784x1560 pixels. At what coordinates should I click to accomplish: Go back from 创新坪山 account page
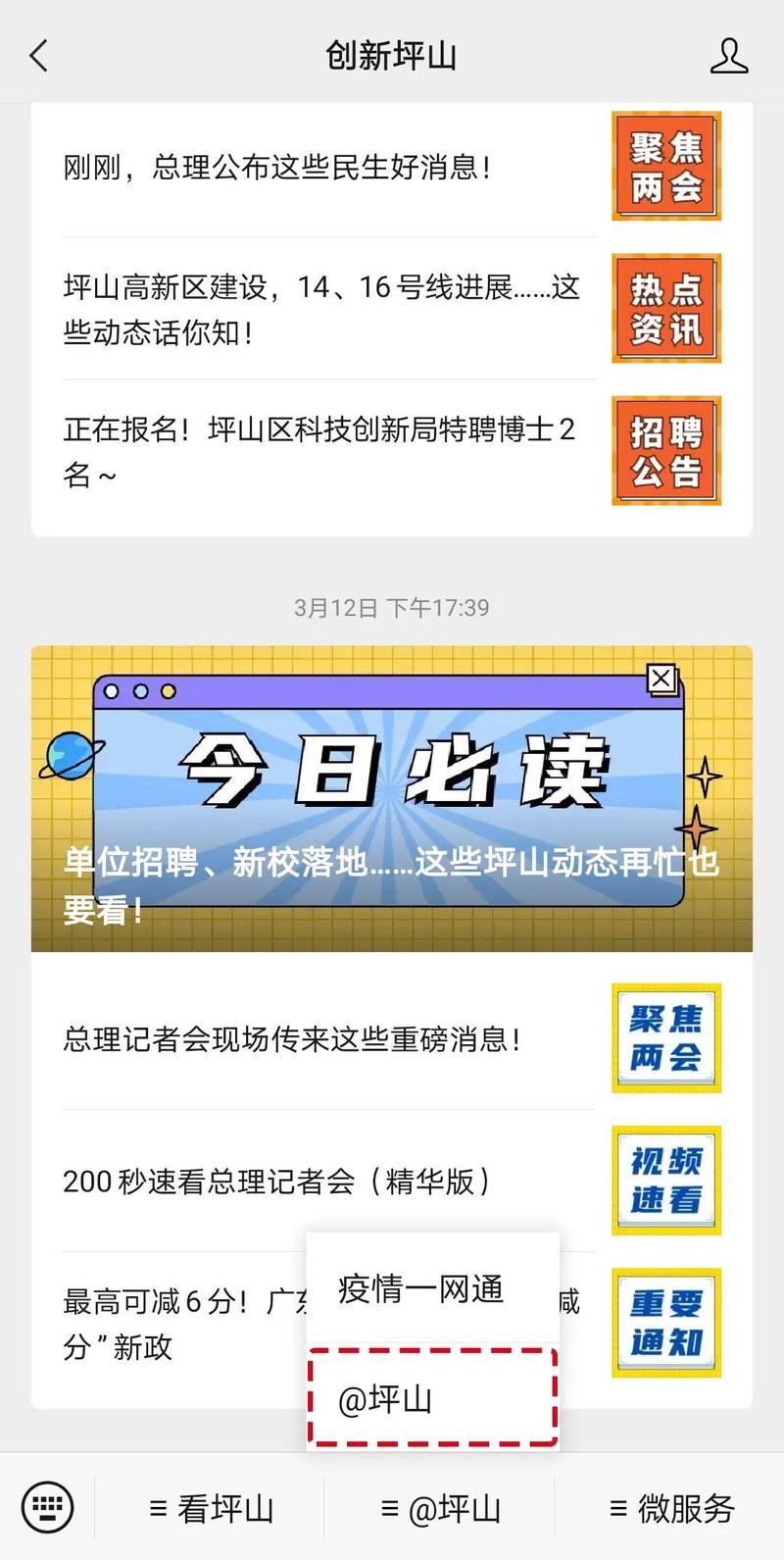(39, 56)
